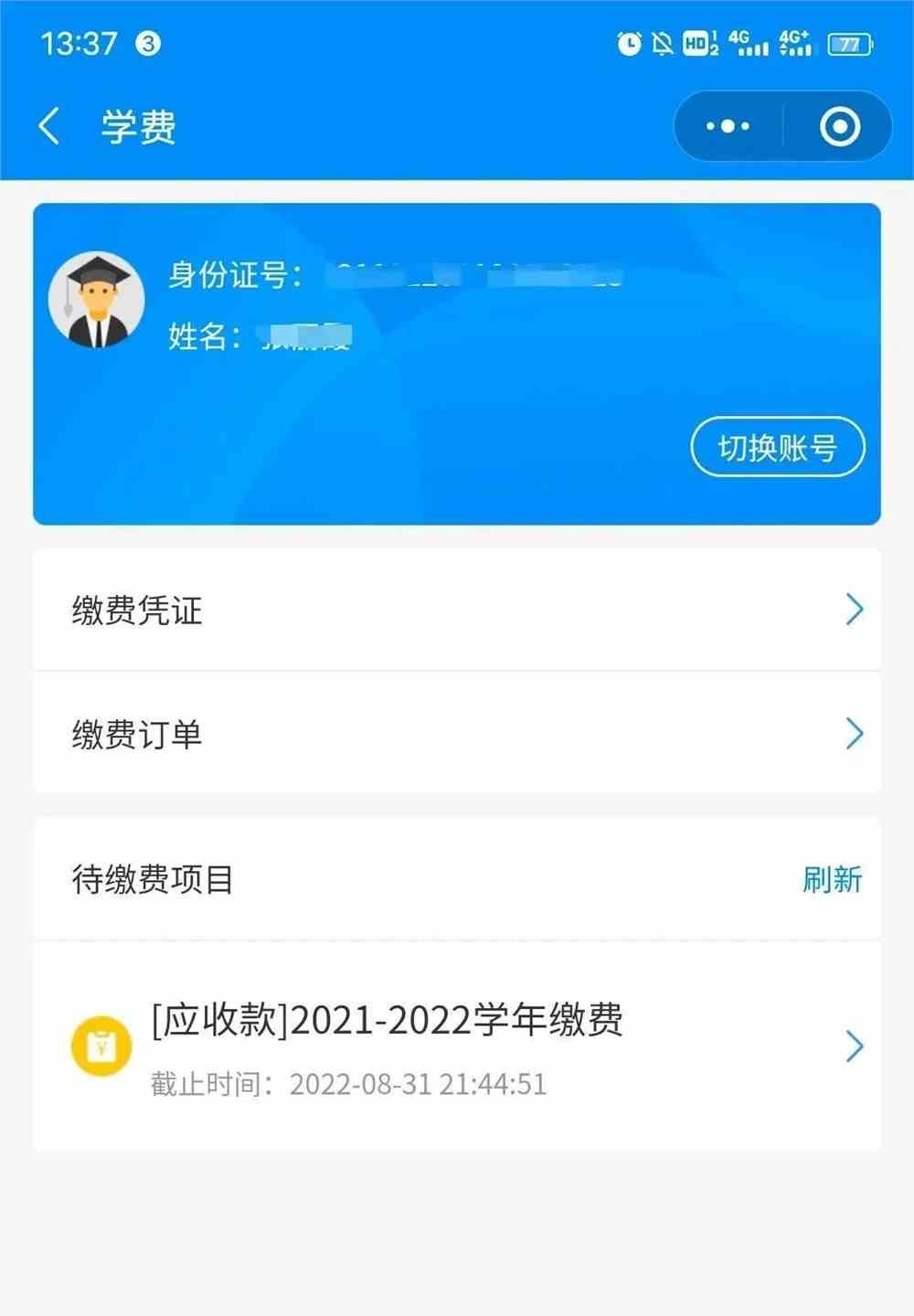The height and width of the screenshot is (1316, 914).
Task: Tap 切换账号 to switch account
Action: pos(777,447)
